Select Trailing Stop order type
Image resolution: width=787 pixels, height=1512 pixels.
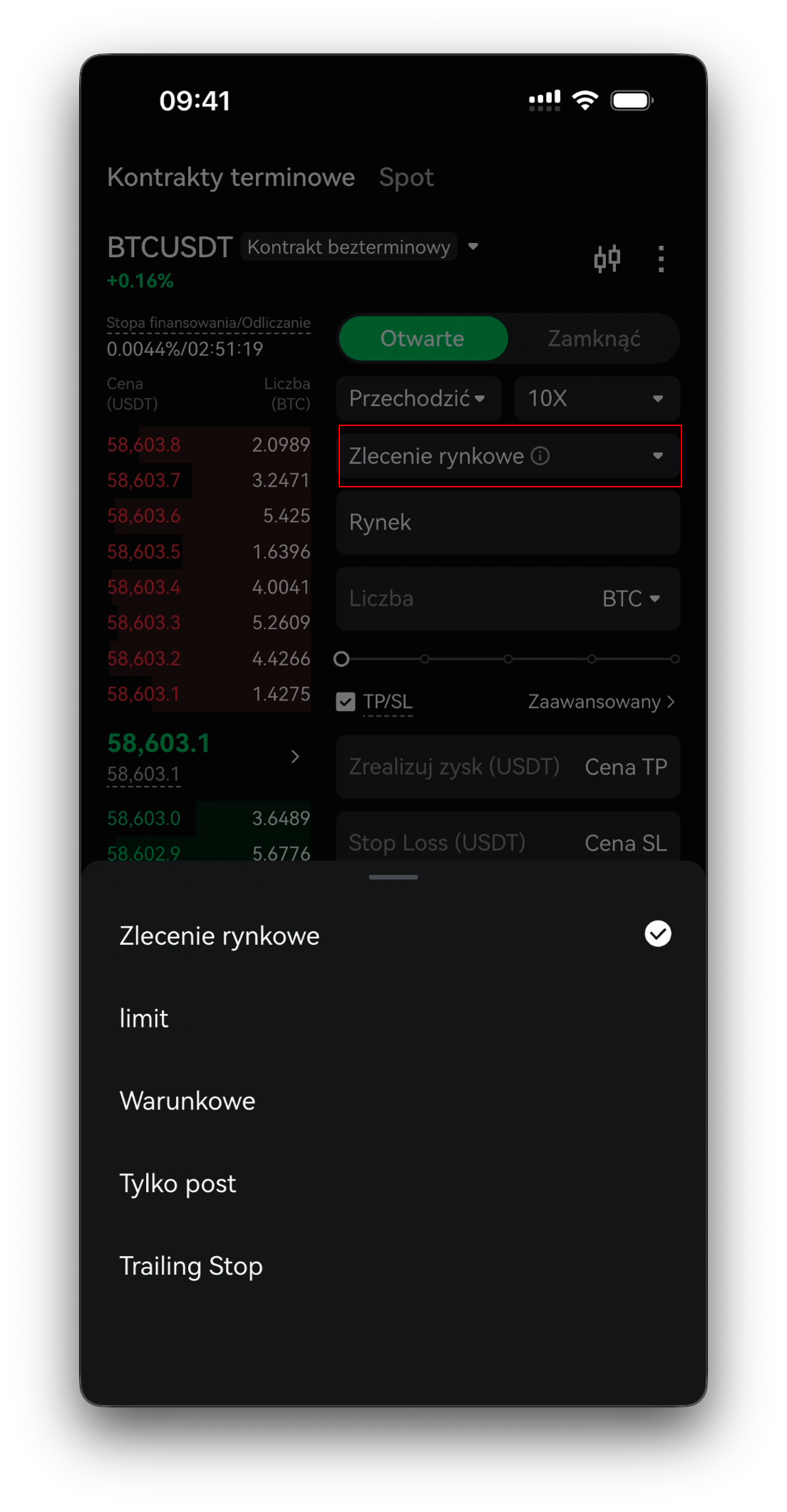[x=393, y=1266]
